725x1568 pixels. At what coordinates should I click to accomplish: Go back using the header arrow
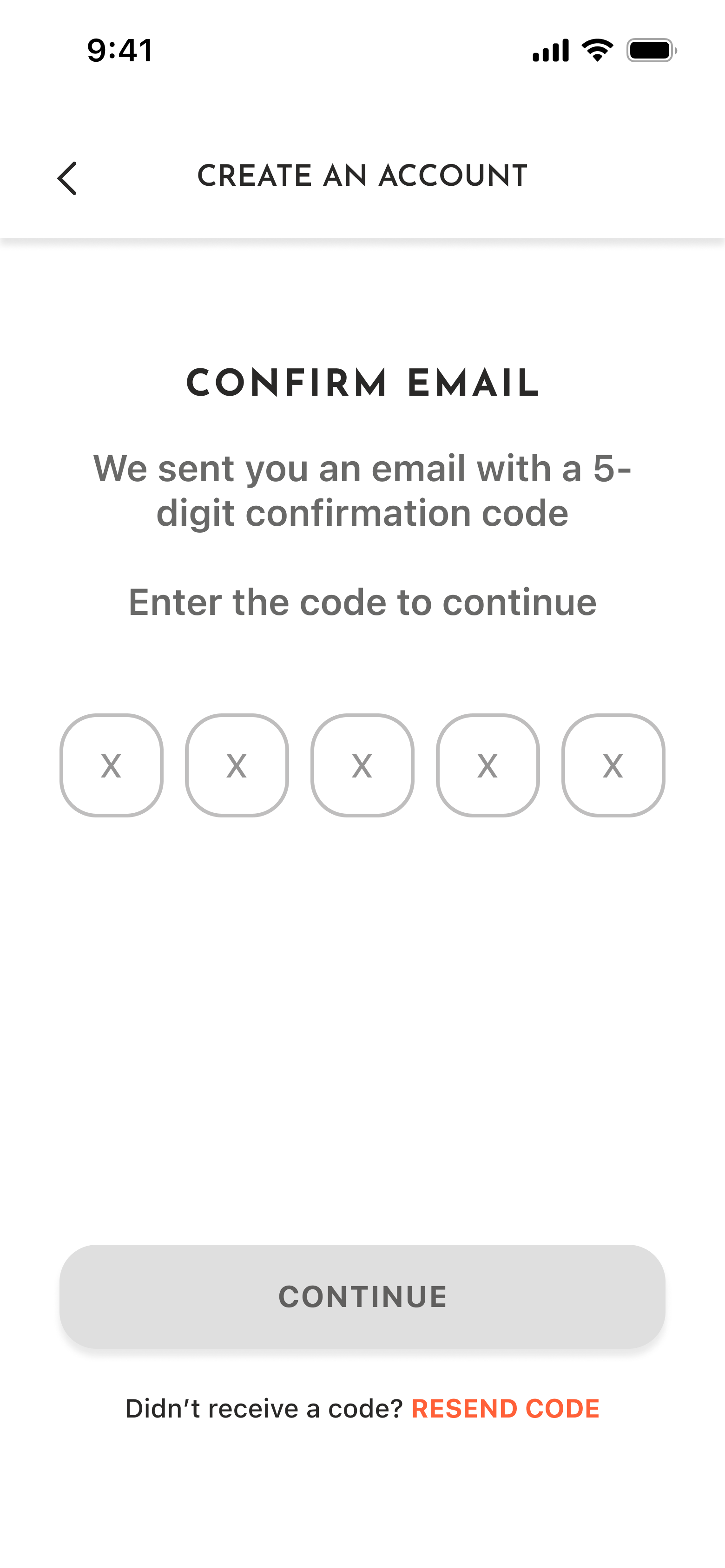(67, 178)
